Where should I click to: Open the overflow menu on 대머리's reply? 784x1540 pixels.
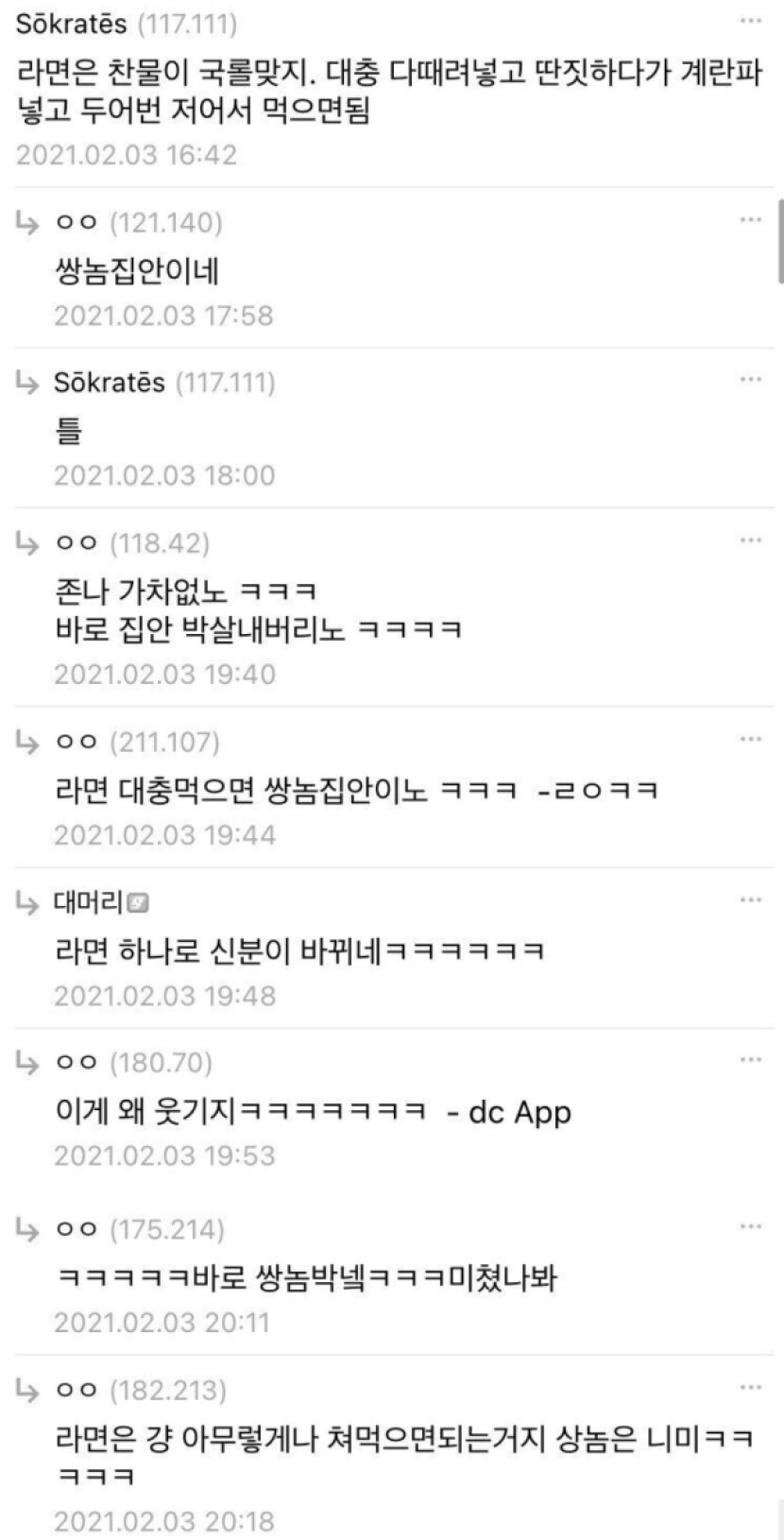coord(751,899)
